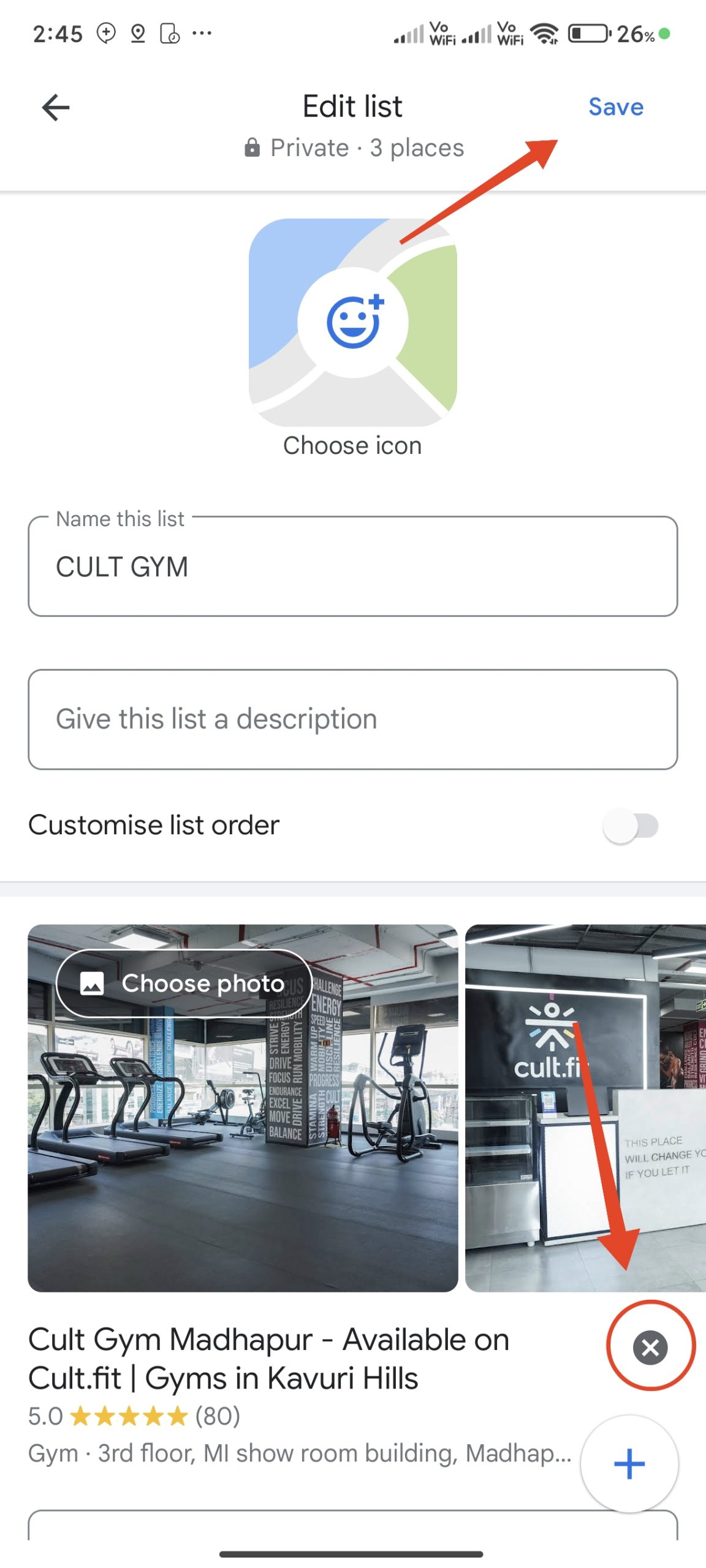
Task: Choose photo for Cult Gym Madhapur
Action: tap(184, 983)
